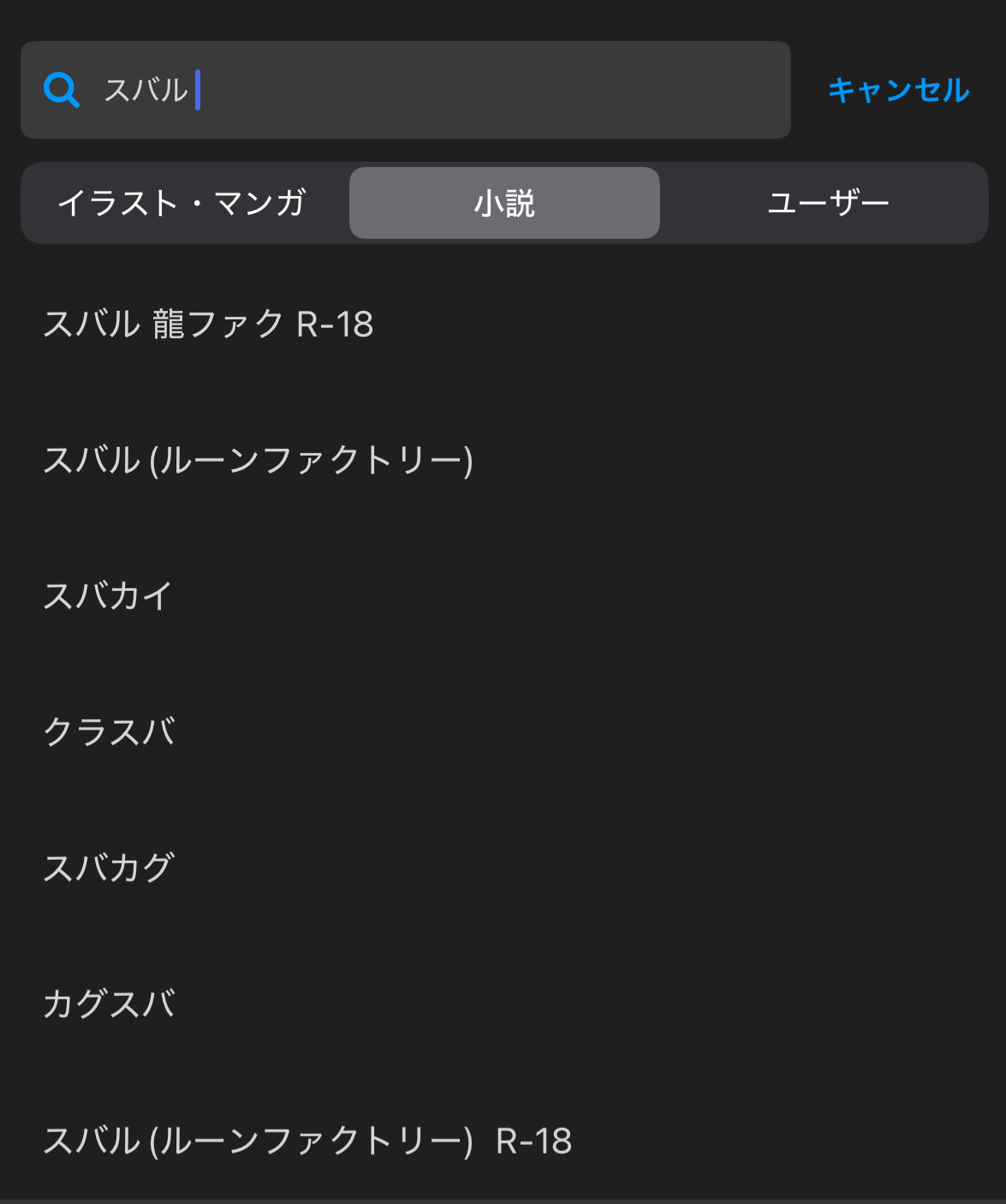Image resolution: width=1006 pixels, height=1204 pixels.
Task: Choose suggestion スバル 龍ファク R-18
Action: (208, 325)
